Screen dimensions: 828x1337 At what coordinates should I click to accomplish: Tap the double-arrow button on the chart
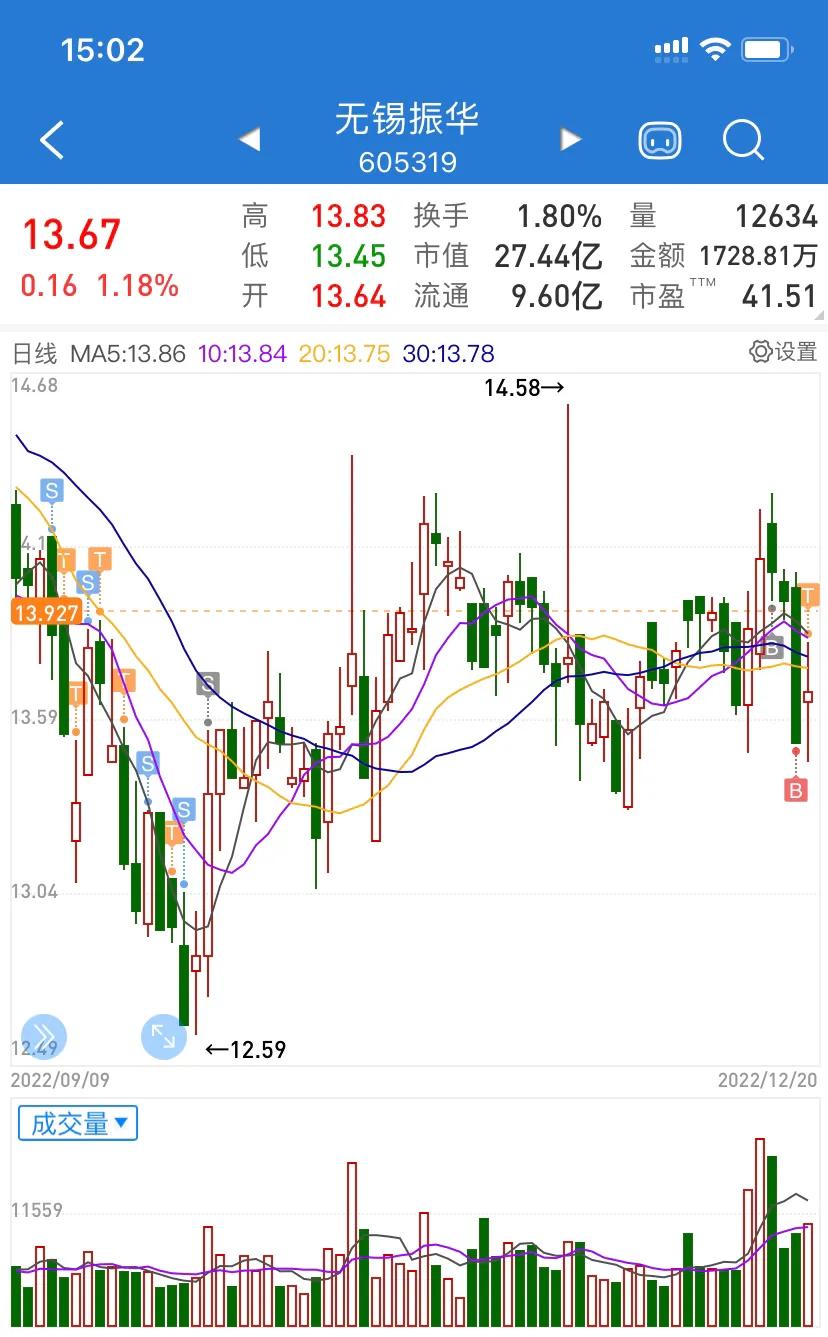43,1036
